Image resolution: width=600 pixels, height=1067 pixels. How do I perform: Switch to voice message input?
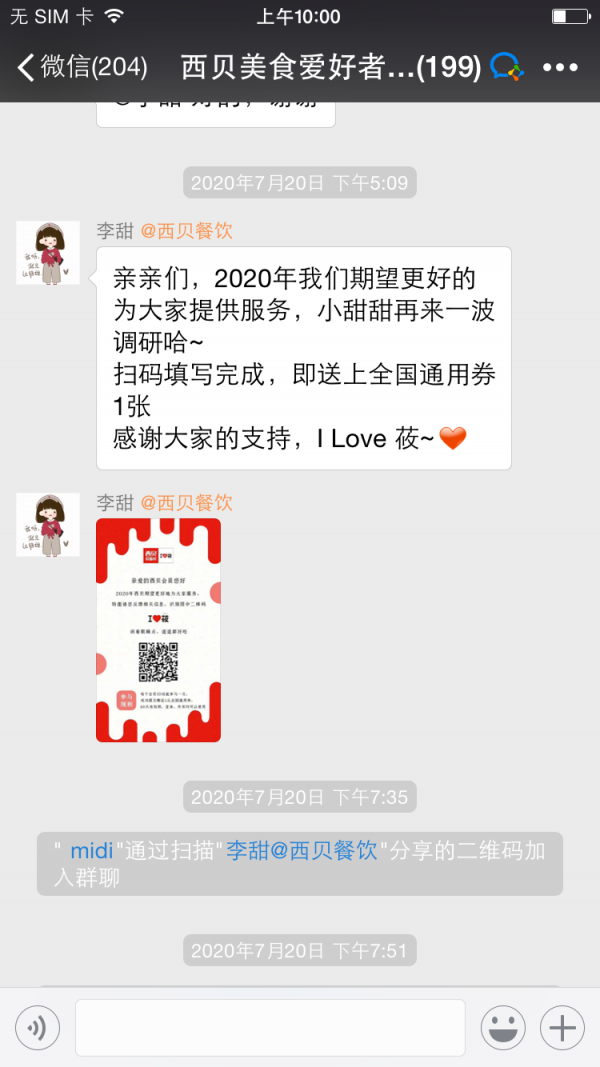pyautogui.click(x=38, y=1027)
